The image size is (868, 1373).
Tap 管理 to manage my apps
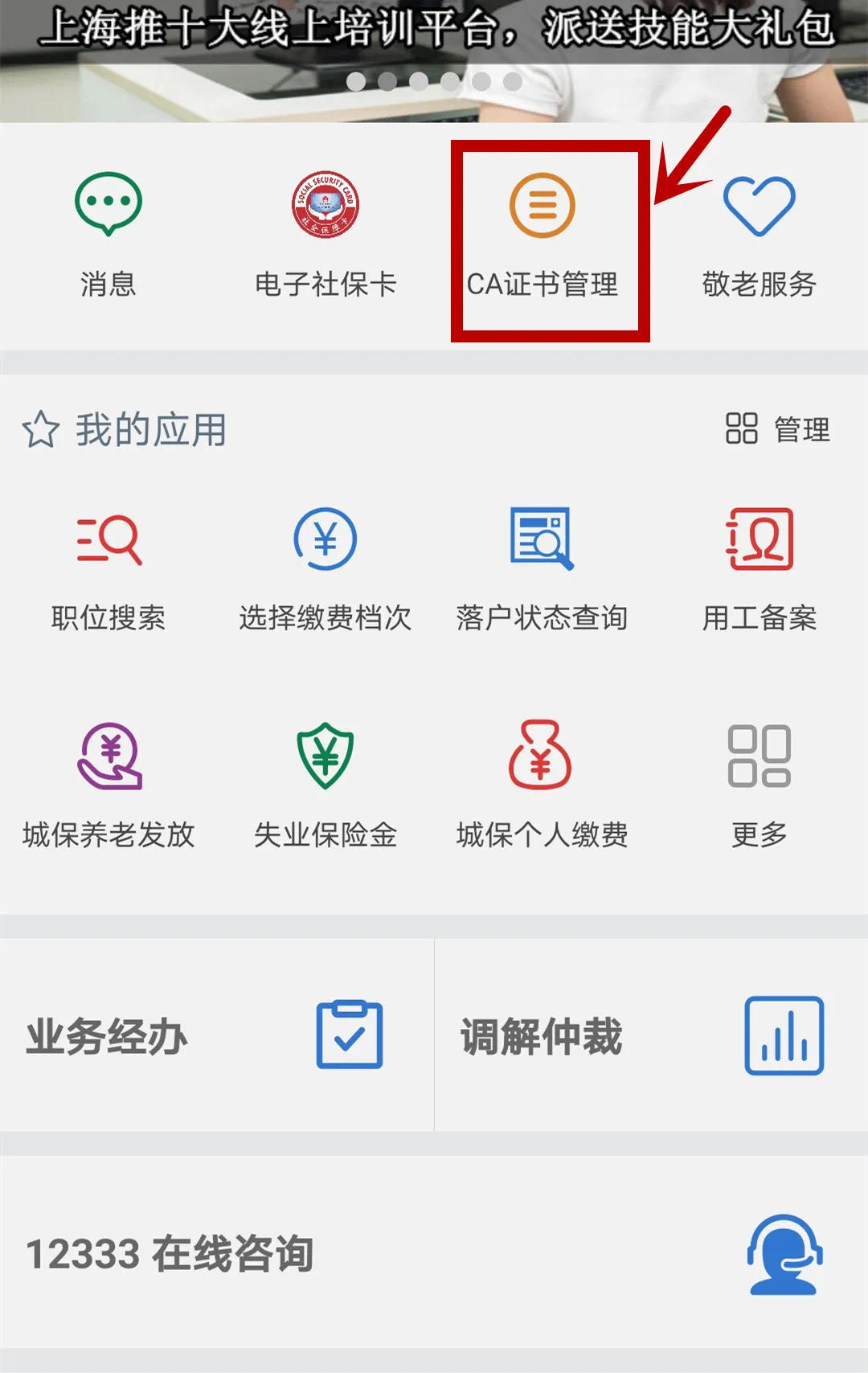coord(778,429)
